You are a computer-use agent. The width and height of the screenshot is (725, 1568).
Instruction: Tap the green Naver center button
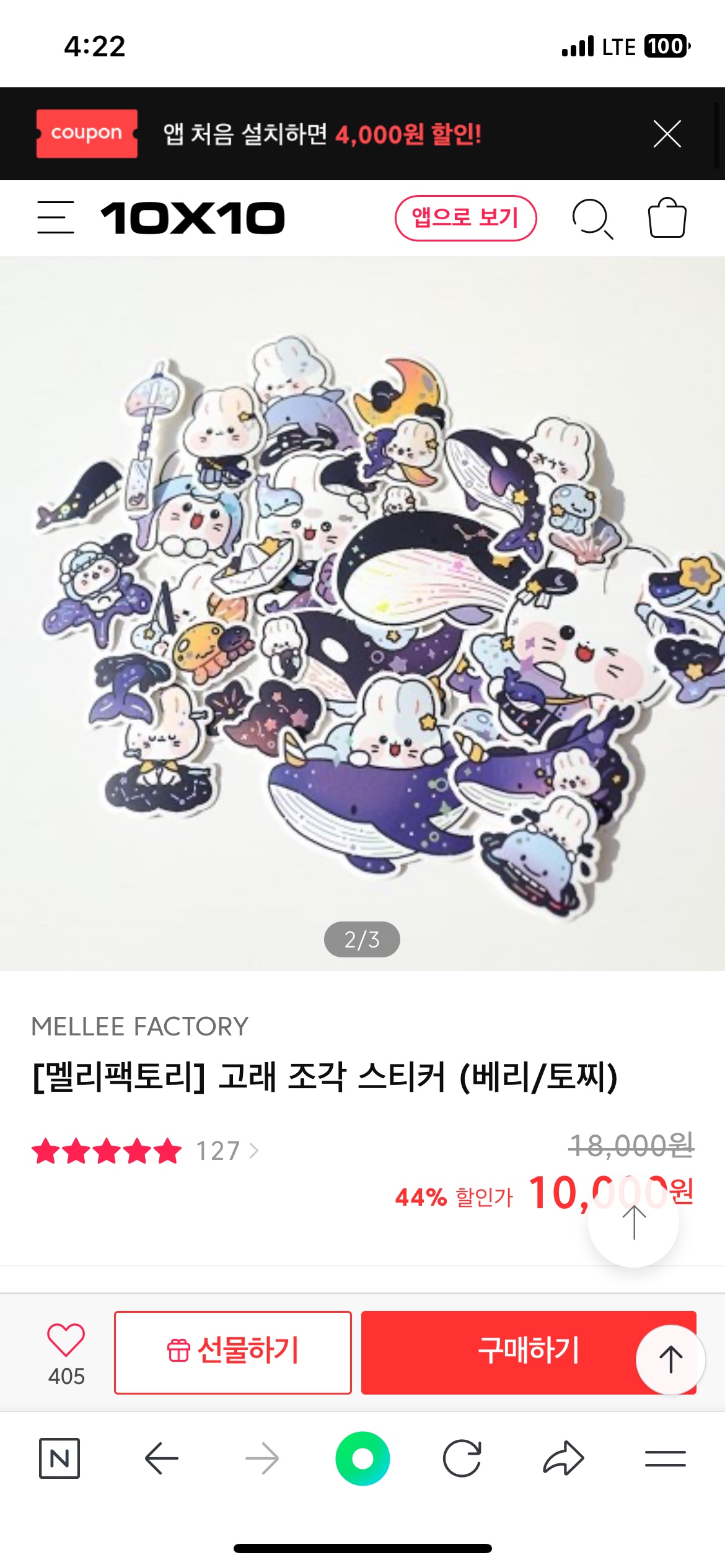pos(362,1458)
